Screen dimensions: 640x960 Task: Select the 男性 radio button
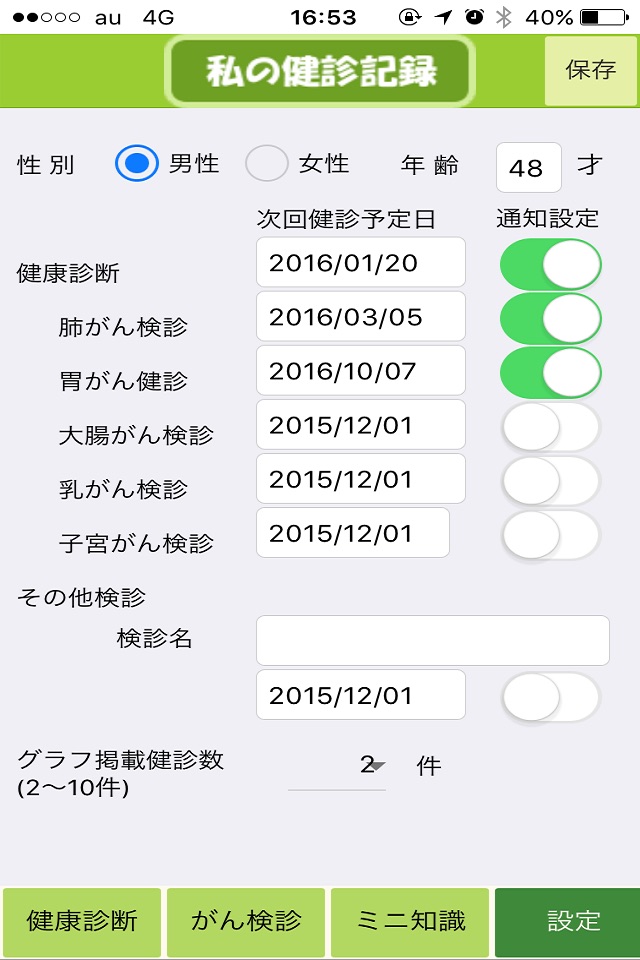pos(137,163)
